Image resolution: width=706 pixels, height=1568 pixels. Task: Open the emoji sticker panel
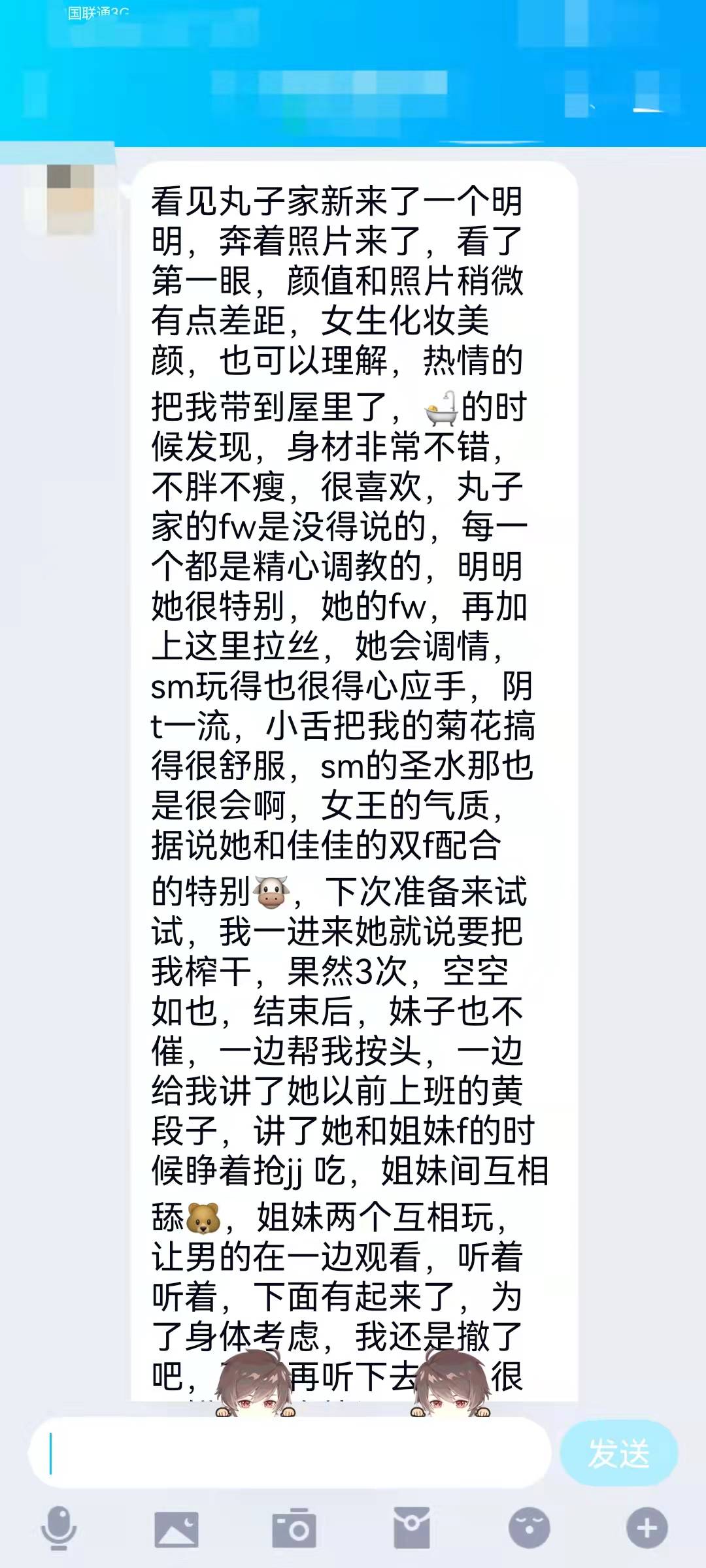point(529,1528)
